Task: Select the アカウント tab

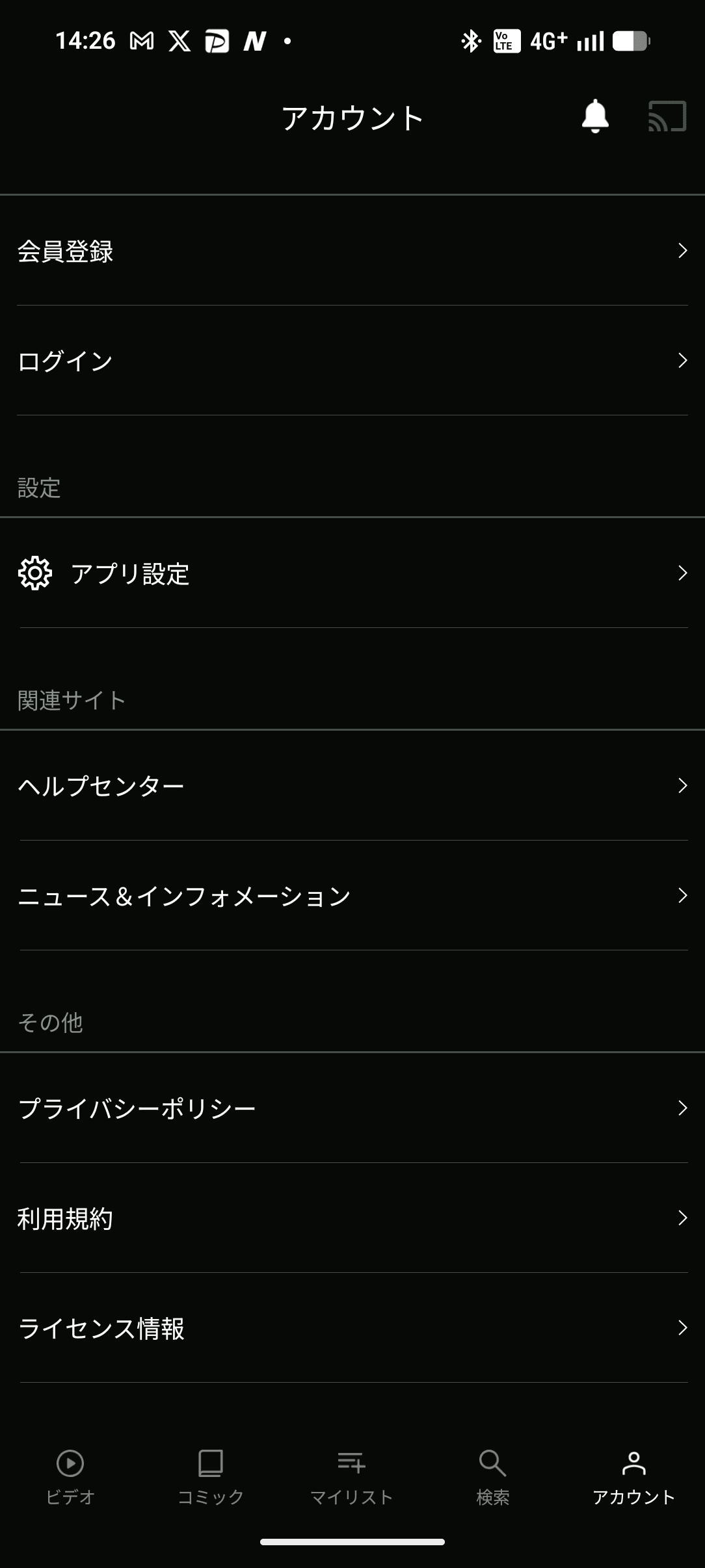Action: tap(633, 1477)
